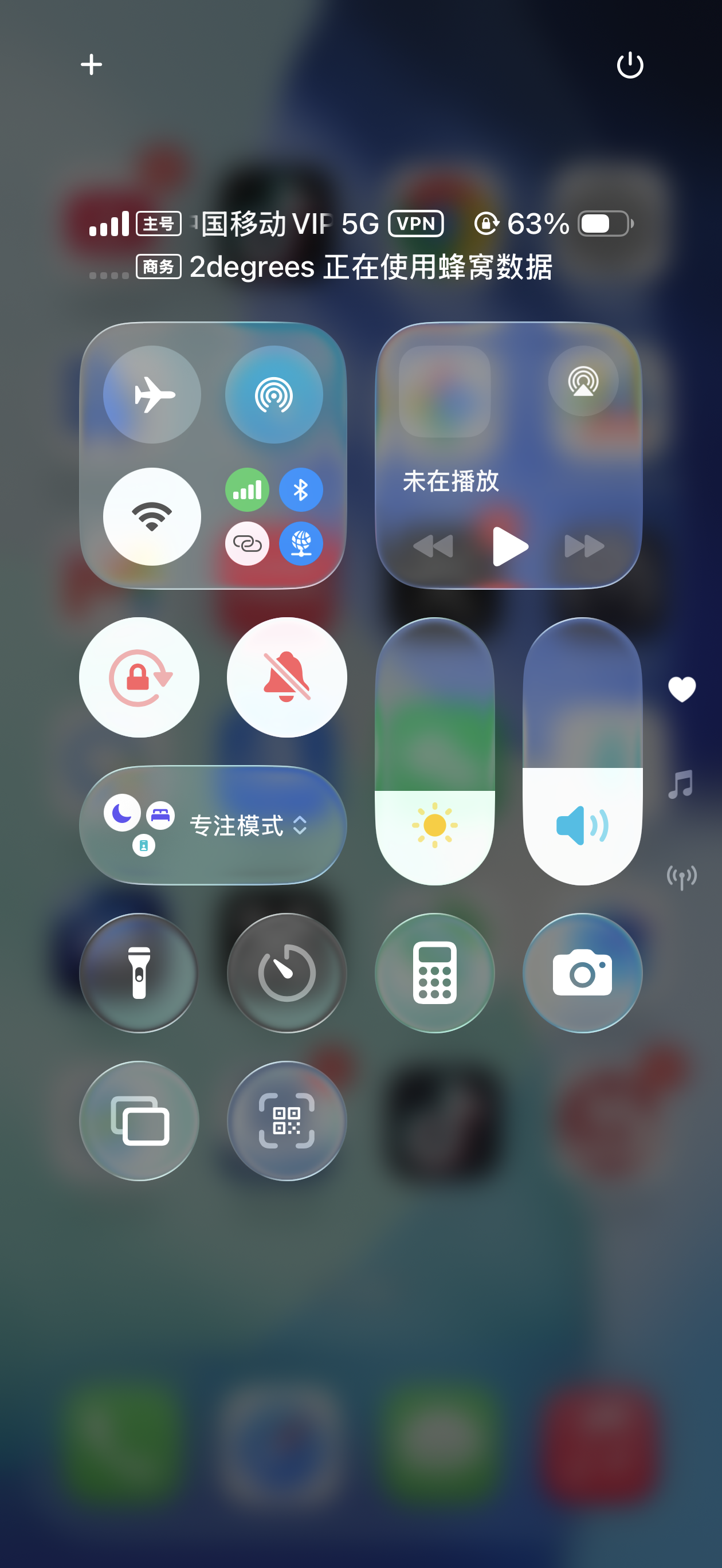The image size is (722, 1568).
Task: Turn off Wi-Fi
Action: [x=152, y=517]
